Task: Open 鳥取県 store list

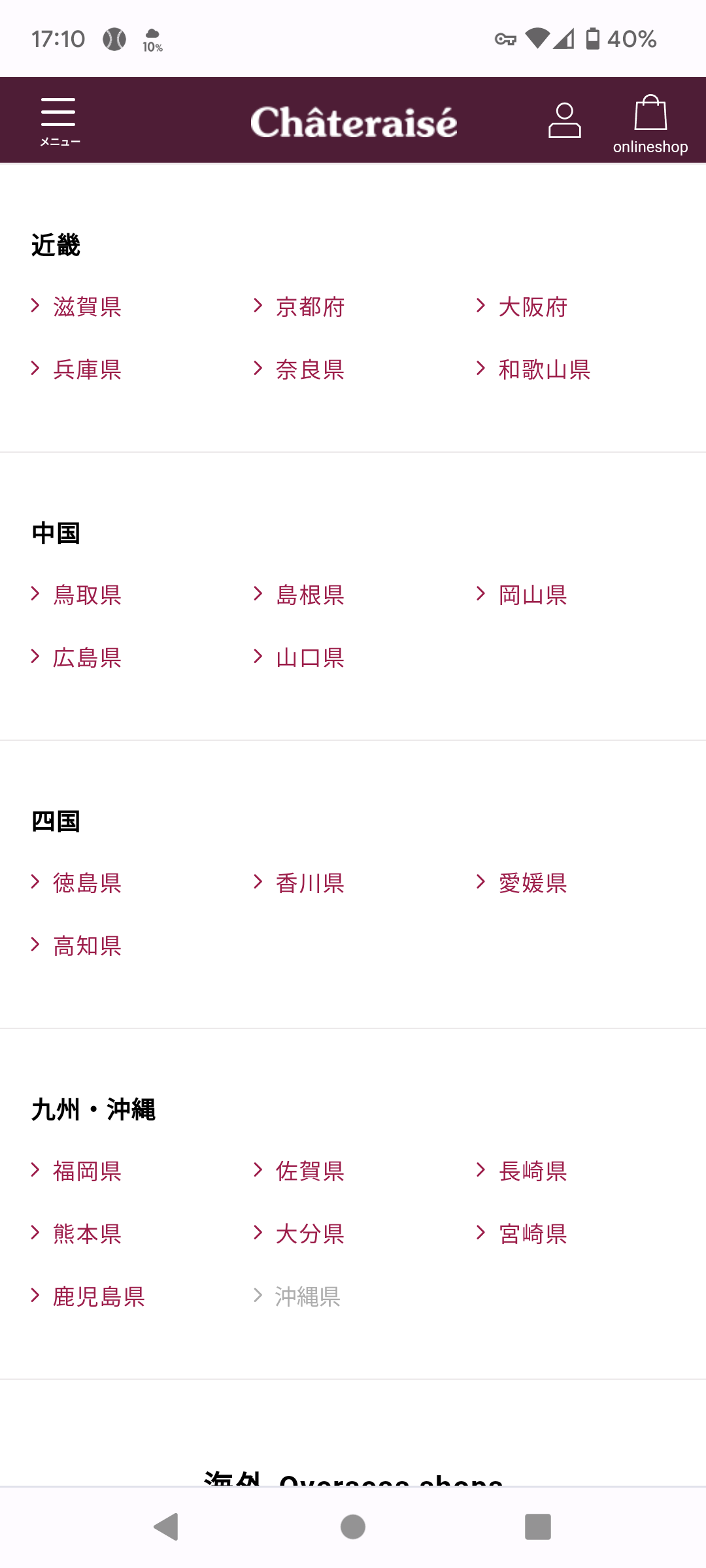Action: tap(87, 595)
